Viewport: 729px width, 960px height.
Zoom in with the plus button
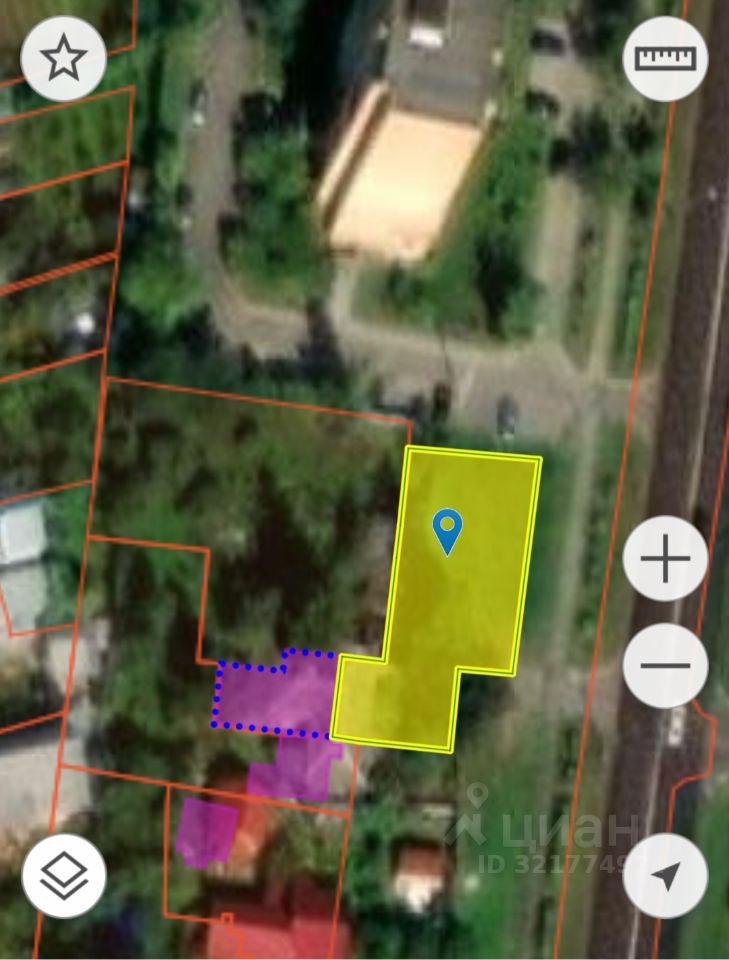point(665,558)
